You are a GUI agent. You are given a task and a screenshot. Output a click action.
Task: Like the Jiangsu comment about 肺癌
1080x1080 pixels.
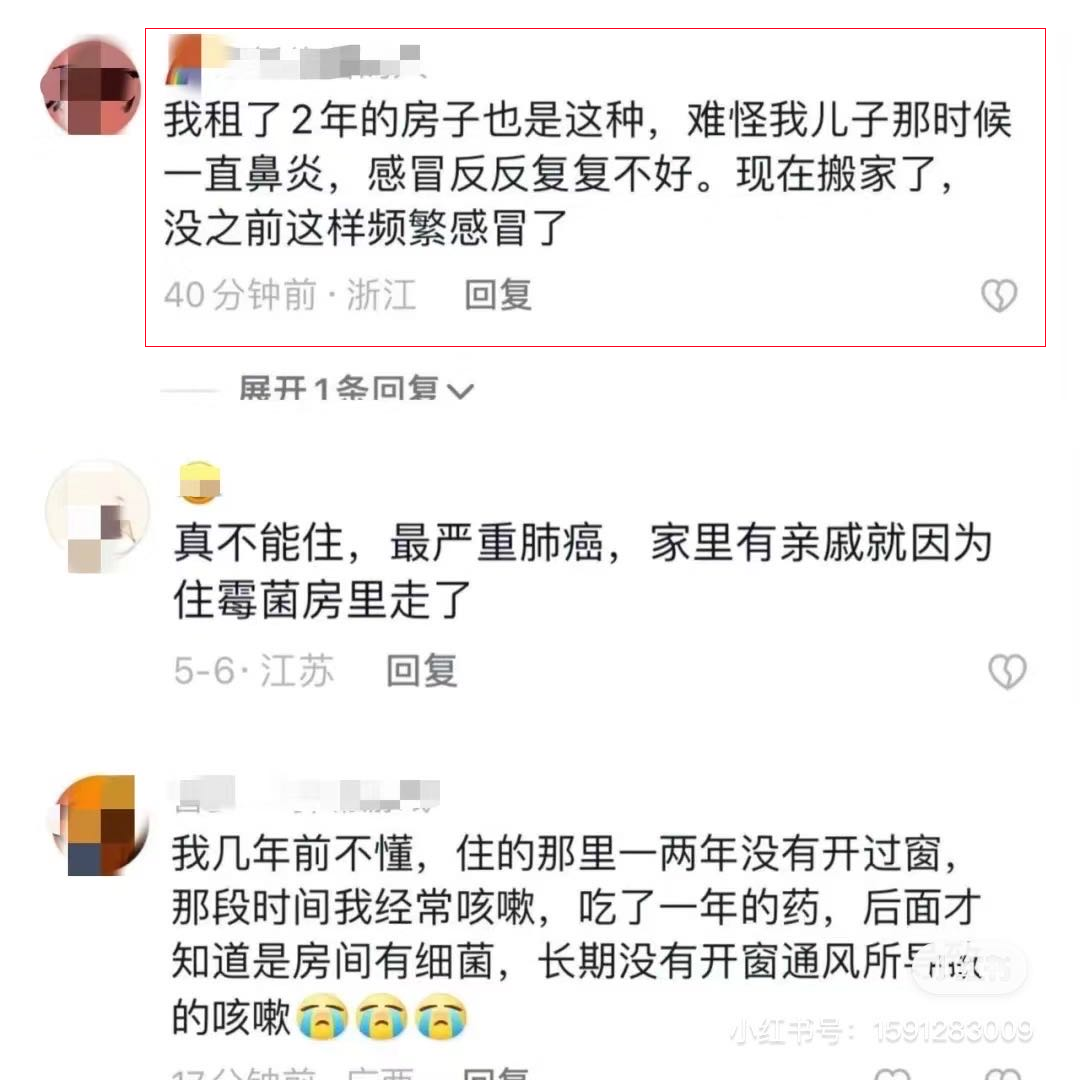pyautogui.click(x=1006, y=672)
